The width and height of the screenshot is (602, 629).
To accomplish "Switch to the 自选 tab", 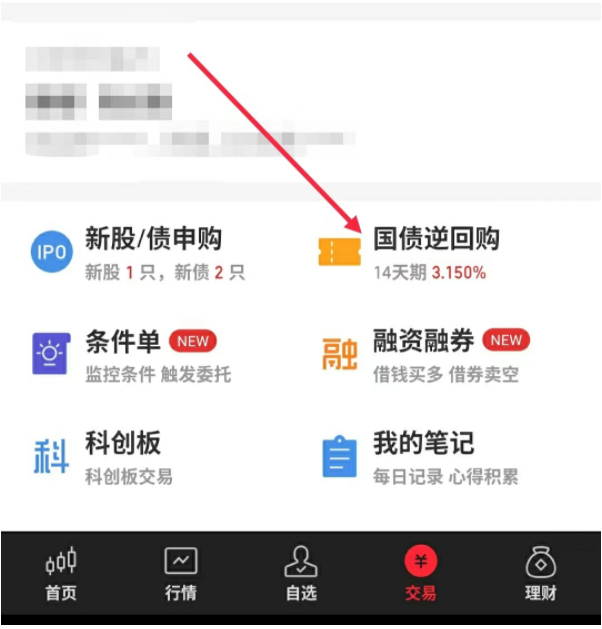I will pyautogui.click(x=301, y=574).
